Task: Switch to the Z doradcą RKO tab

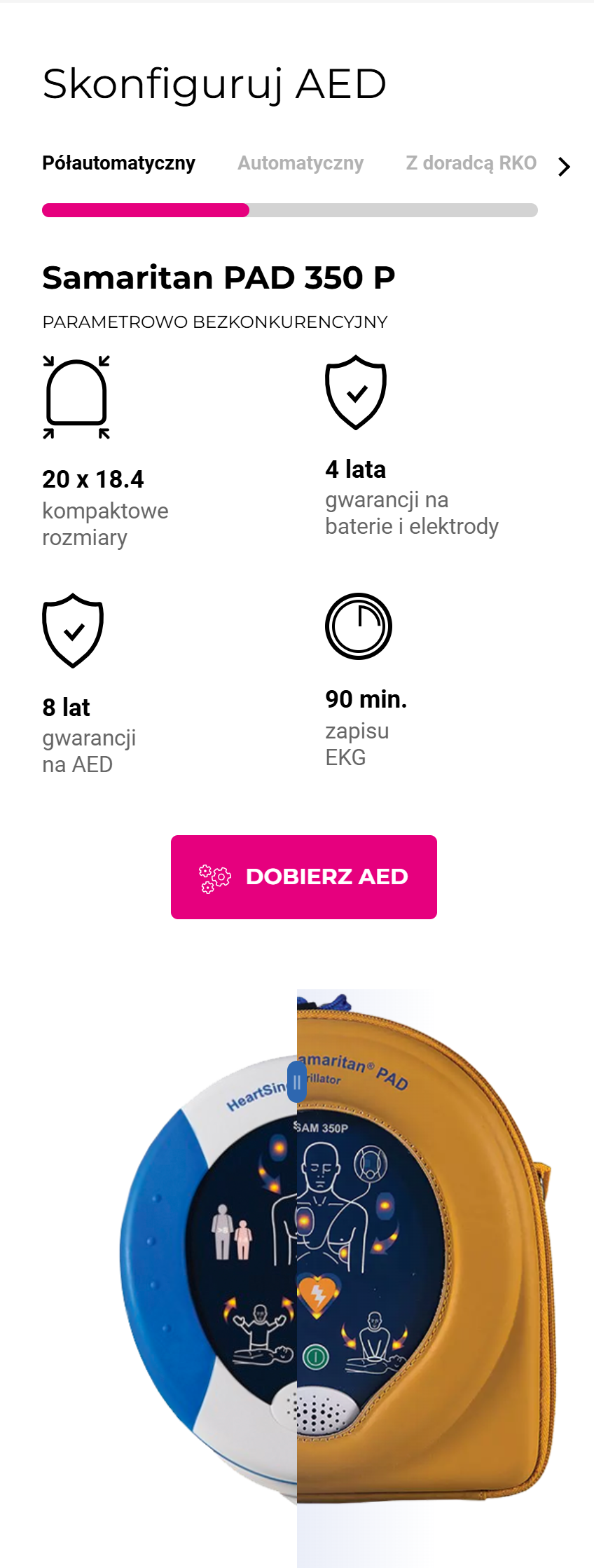Action: (471, 163)
